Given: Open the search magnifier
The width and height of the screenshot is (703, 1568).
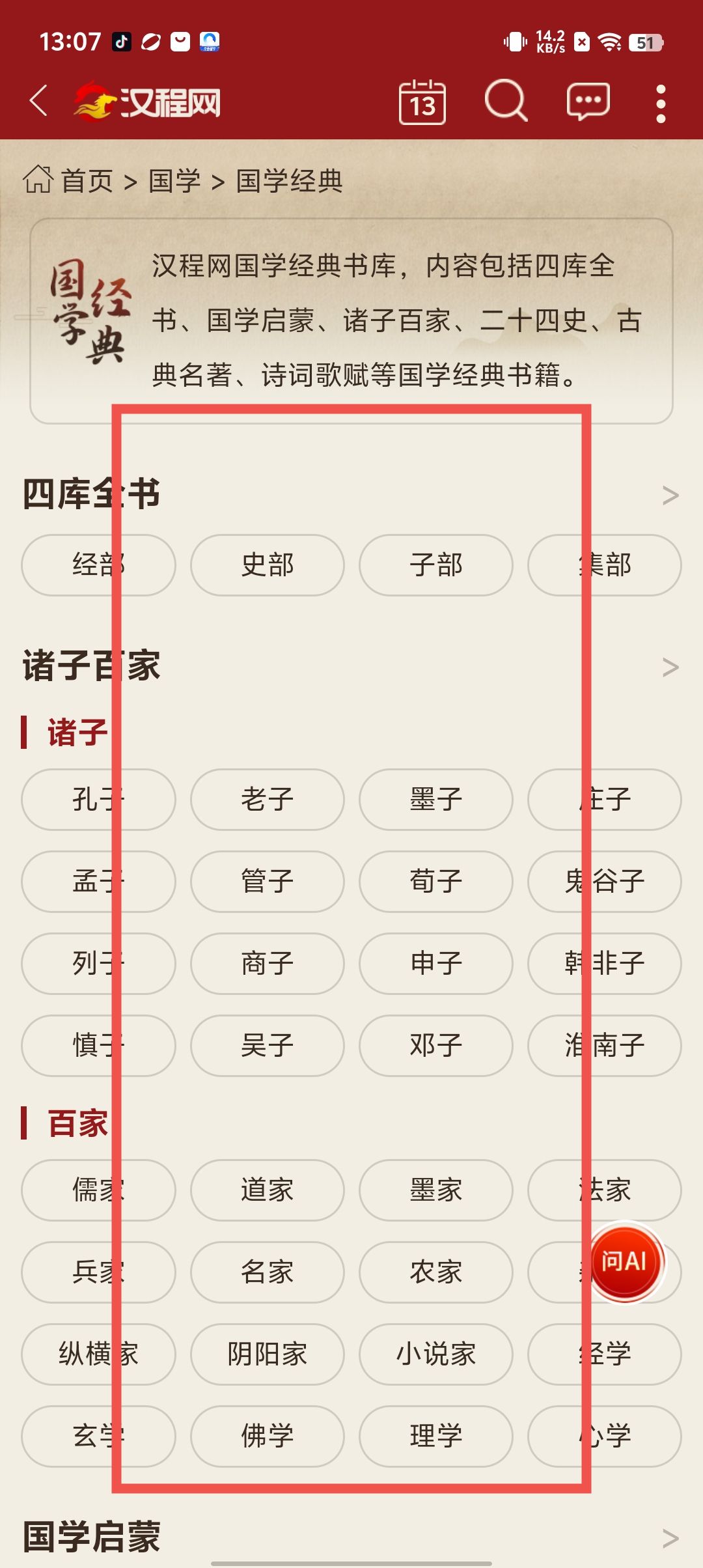Looking at the screenshot, I should point(506,102).
